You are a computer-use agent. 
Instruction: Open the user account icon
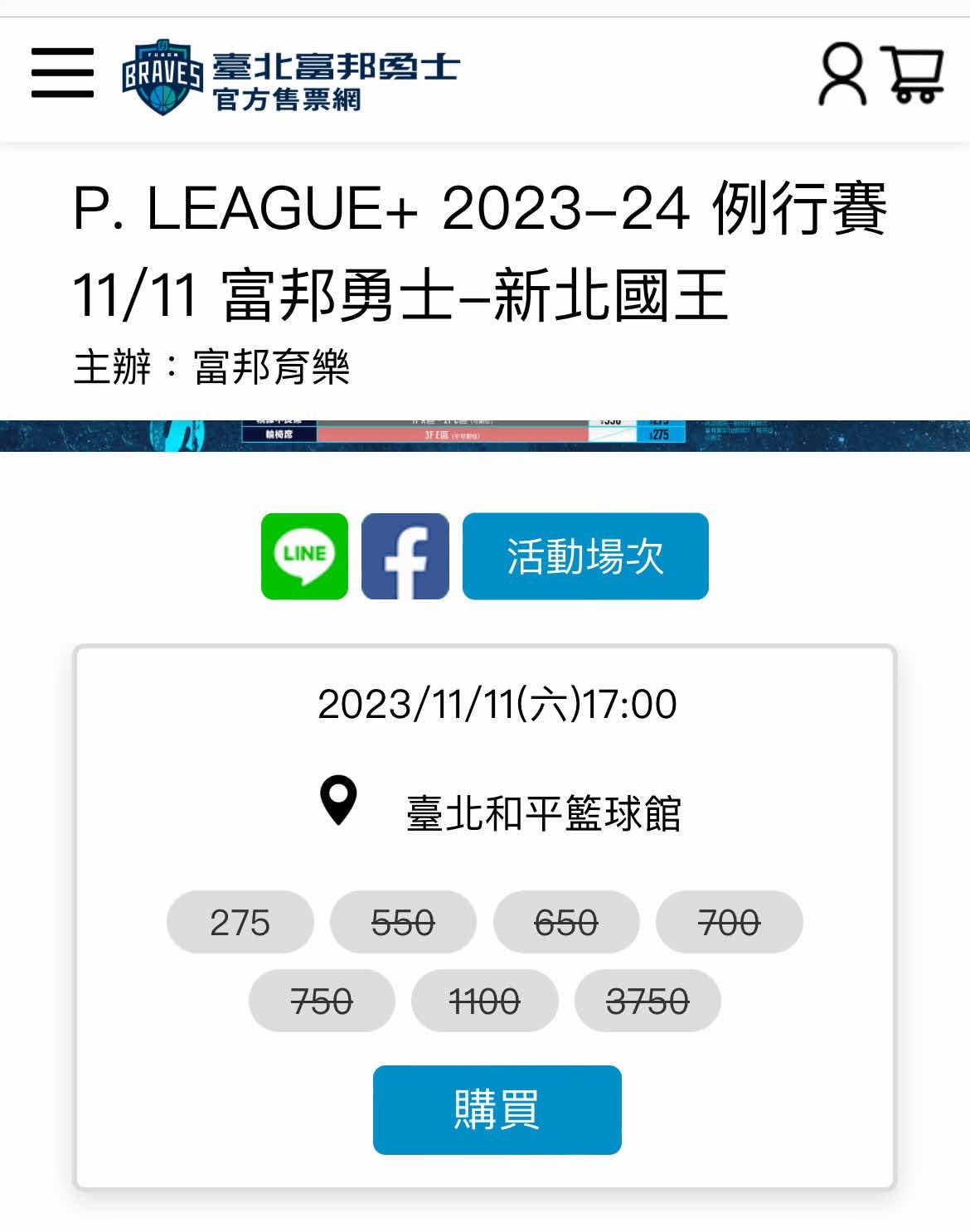842,75
